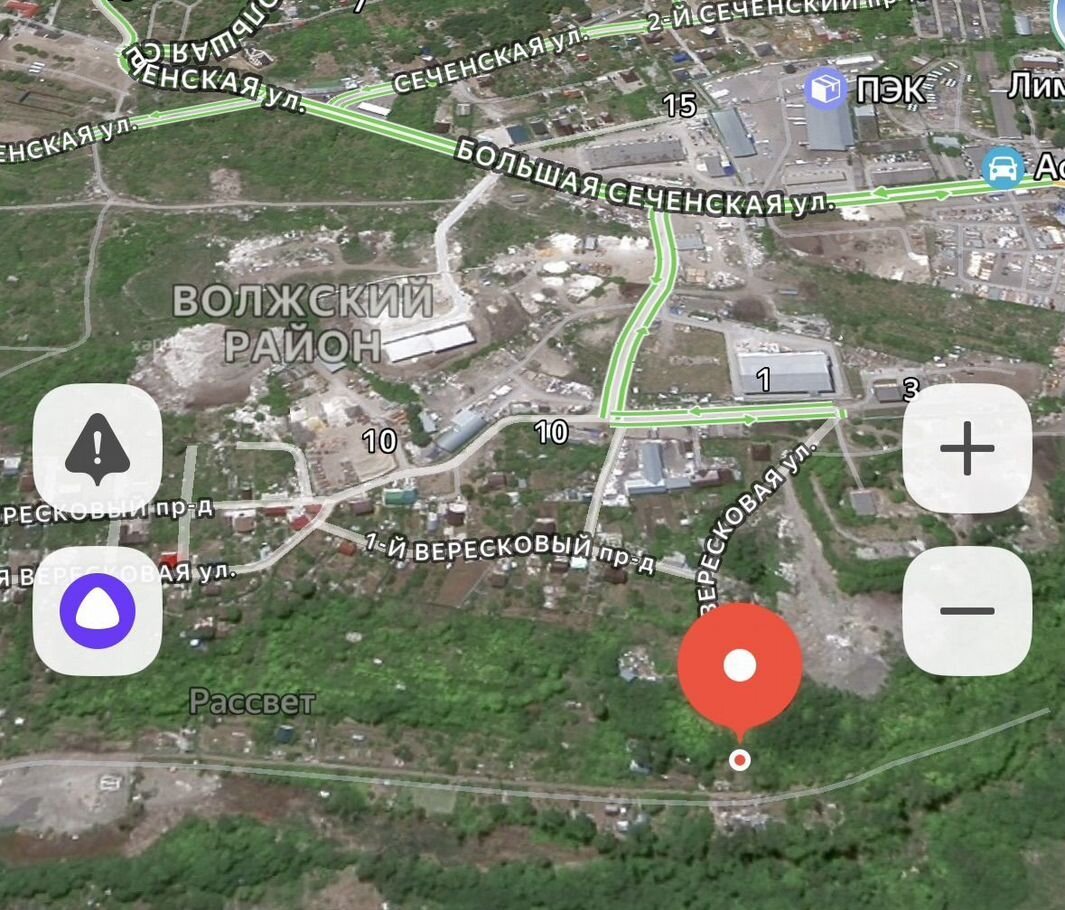The image size is (1065, 910).
Task: Report a road event
Action: point(97,449)
